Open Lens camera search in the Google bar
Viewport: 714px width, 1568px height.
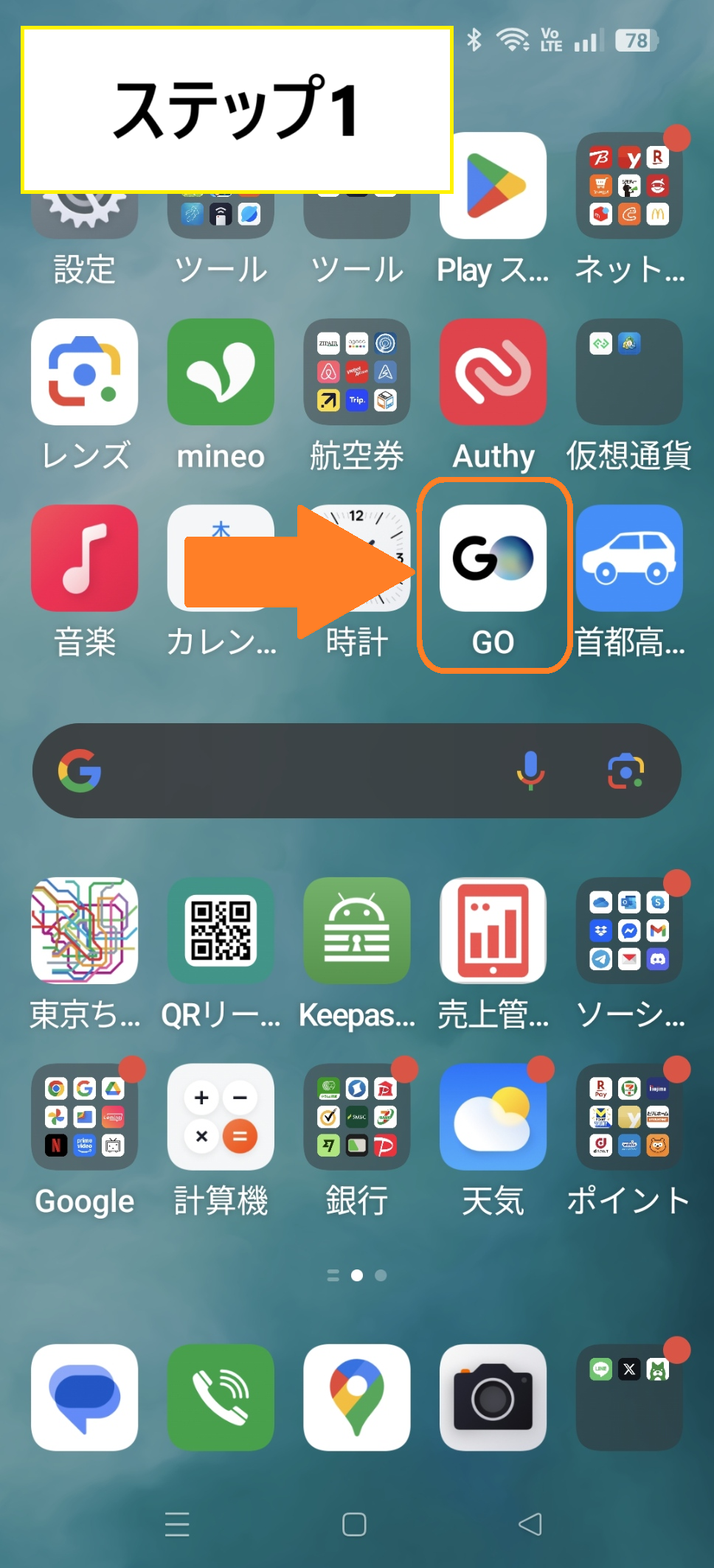pyautogui.click(x=626, y=771)
